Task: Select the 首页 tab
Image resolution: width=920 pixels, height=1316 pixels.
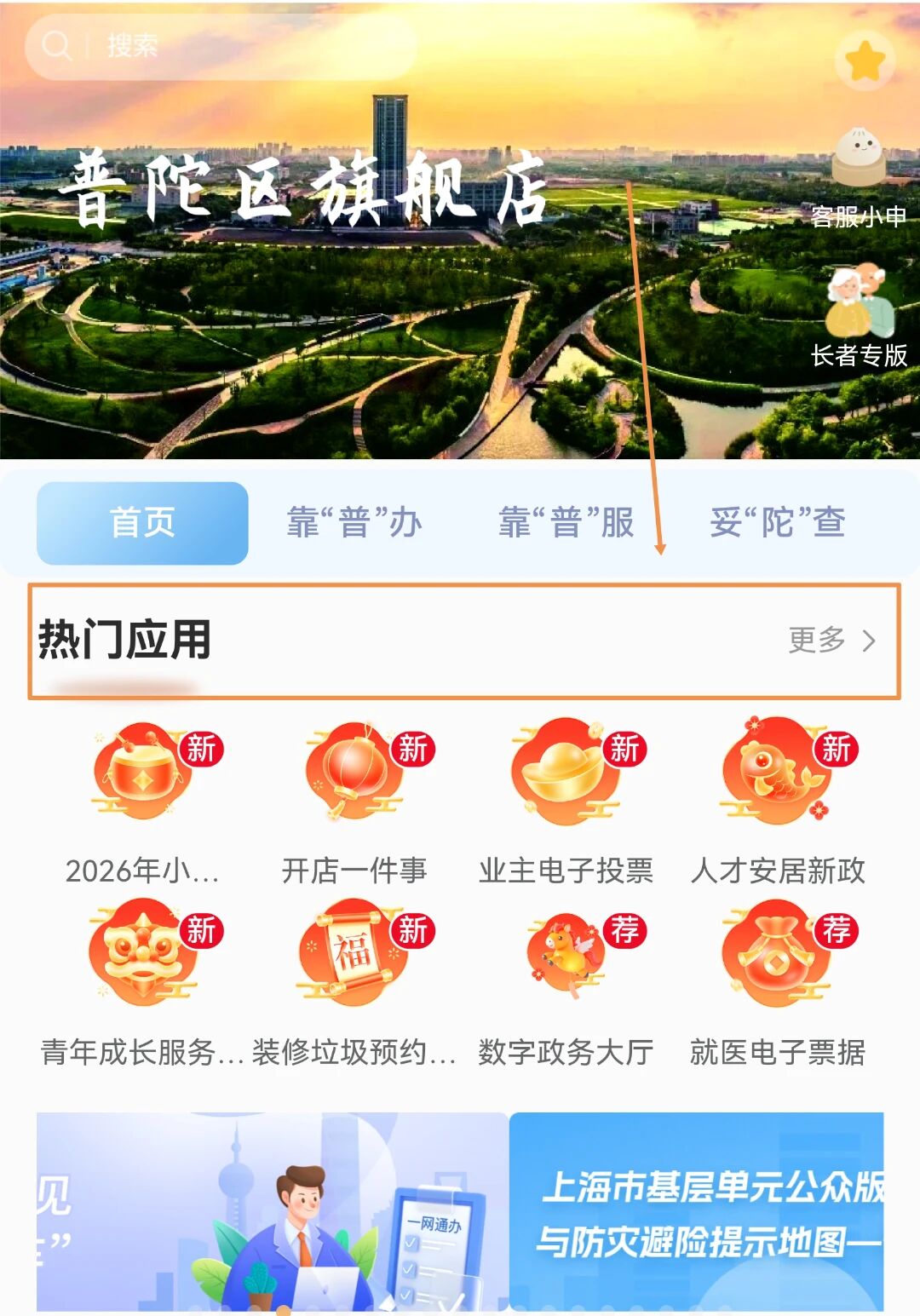Action: click(x=142, y=523)
